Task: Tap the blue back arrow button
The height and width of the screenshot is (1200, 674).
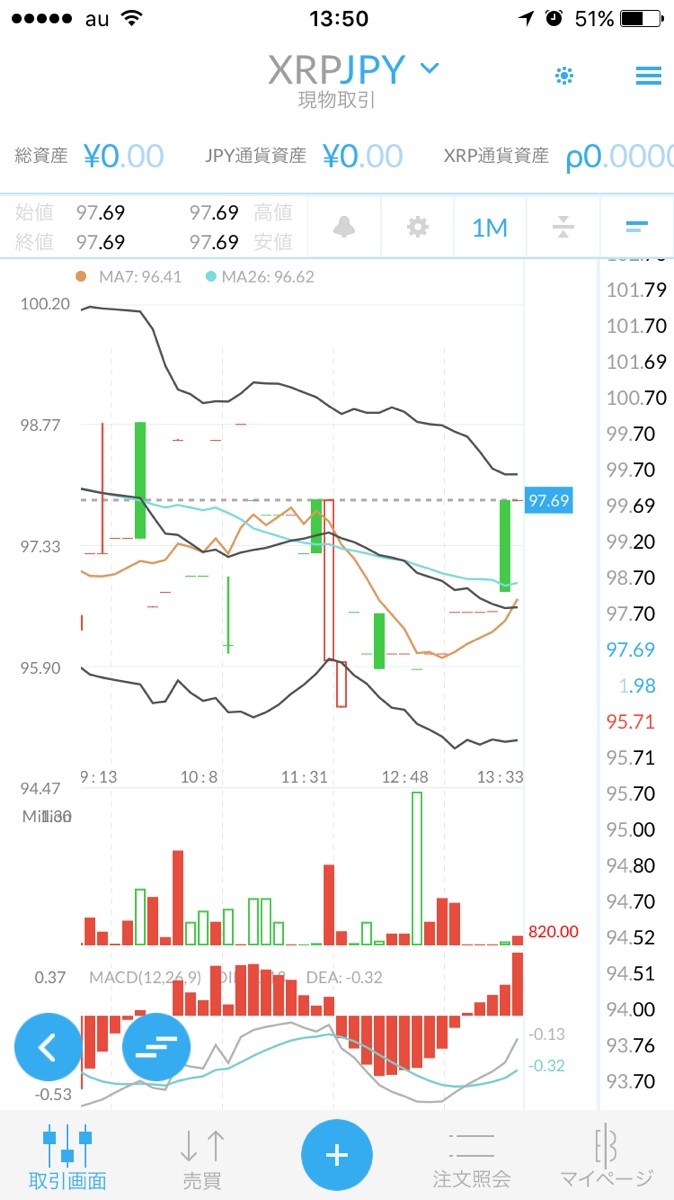Action: pos(47,1047)
